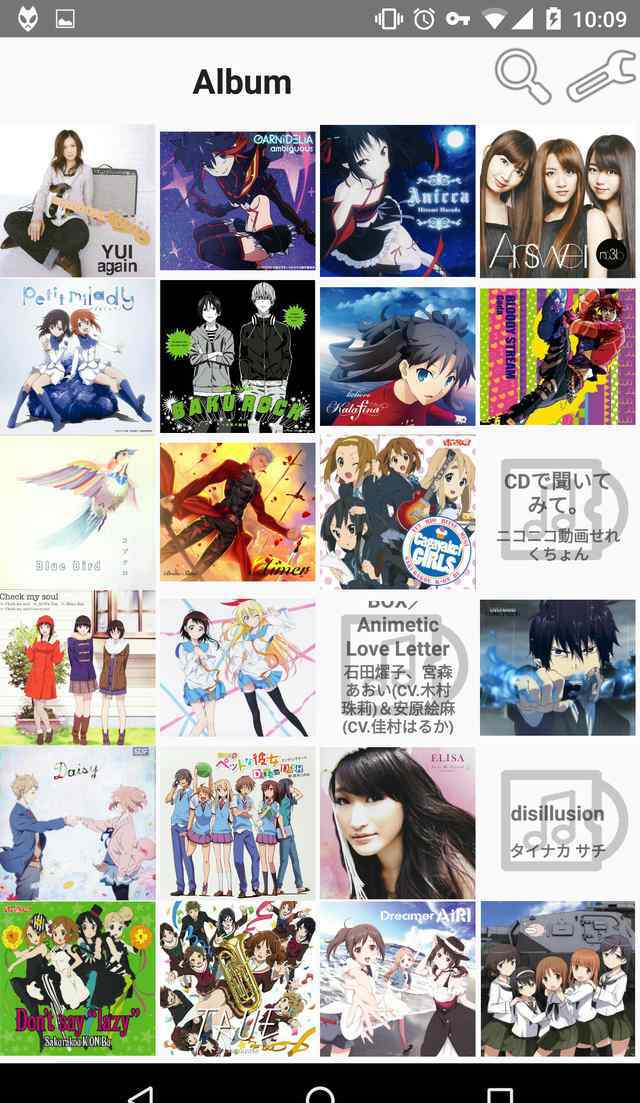Open the ELISA album cover

(397, 823)
